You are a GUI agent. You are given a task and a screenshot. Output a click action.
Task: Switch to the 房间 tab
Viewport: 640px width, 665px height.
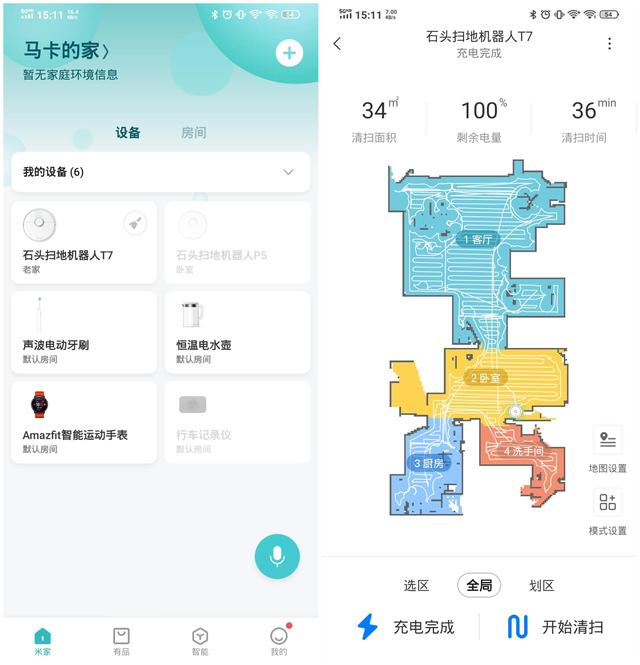point(193,132)
